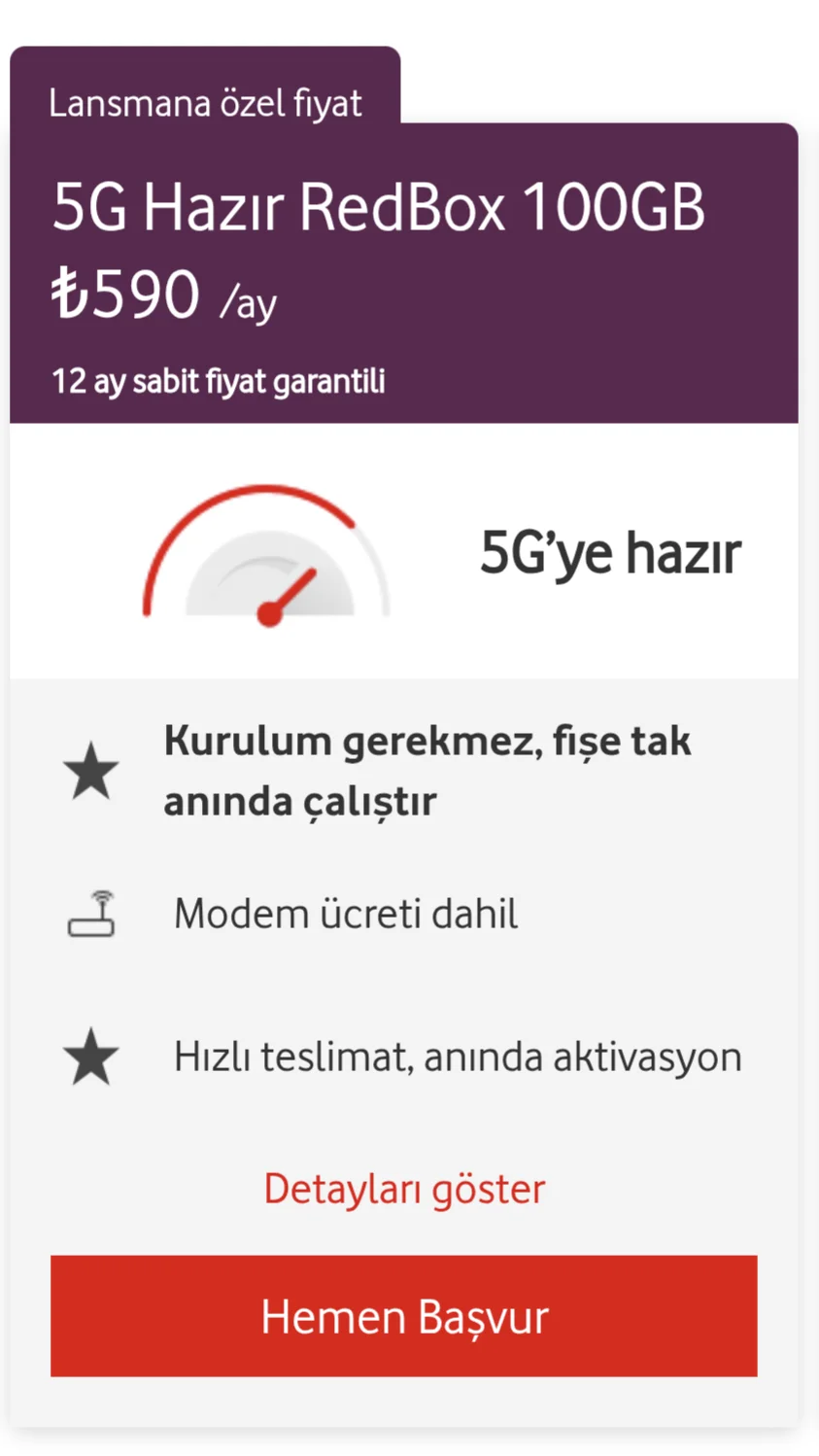Select '12 ay sabit fiyat garantili' text

click(x=219, y=381)
